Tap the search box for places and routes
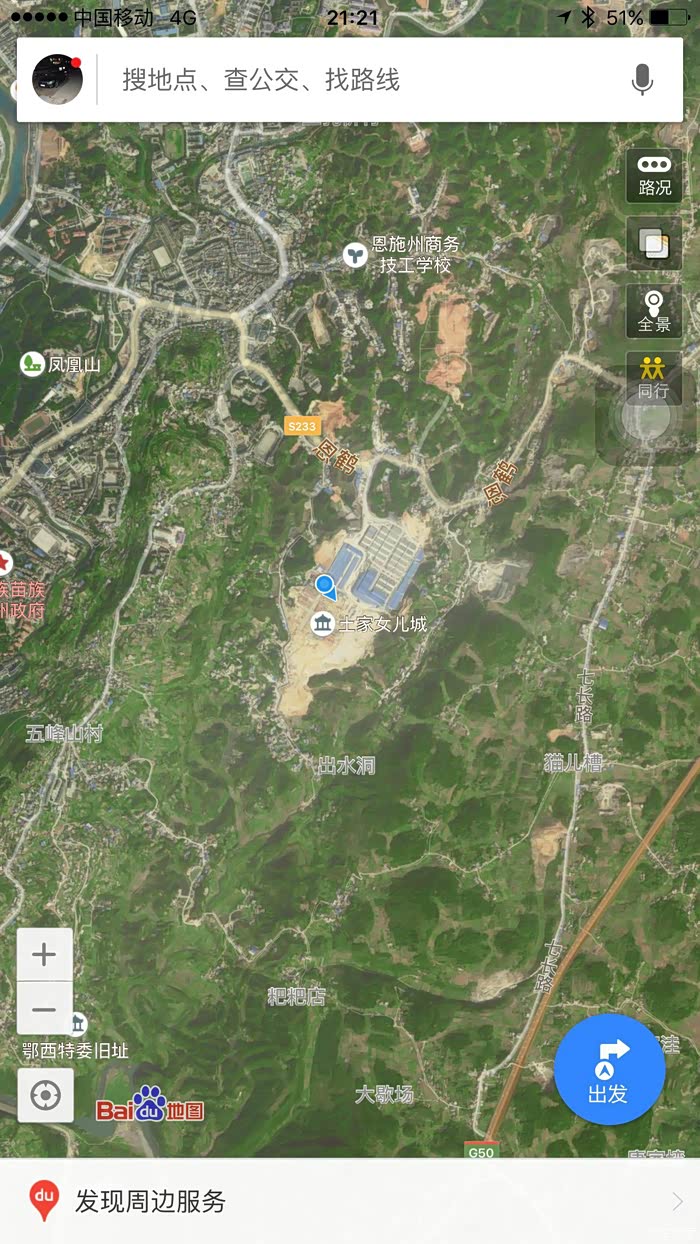This screenshot has width=700, height=1244. click(x=360, y=80)
